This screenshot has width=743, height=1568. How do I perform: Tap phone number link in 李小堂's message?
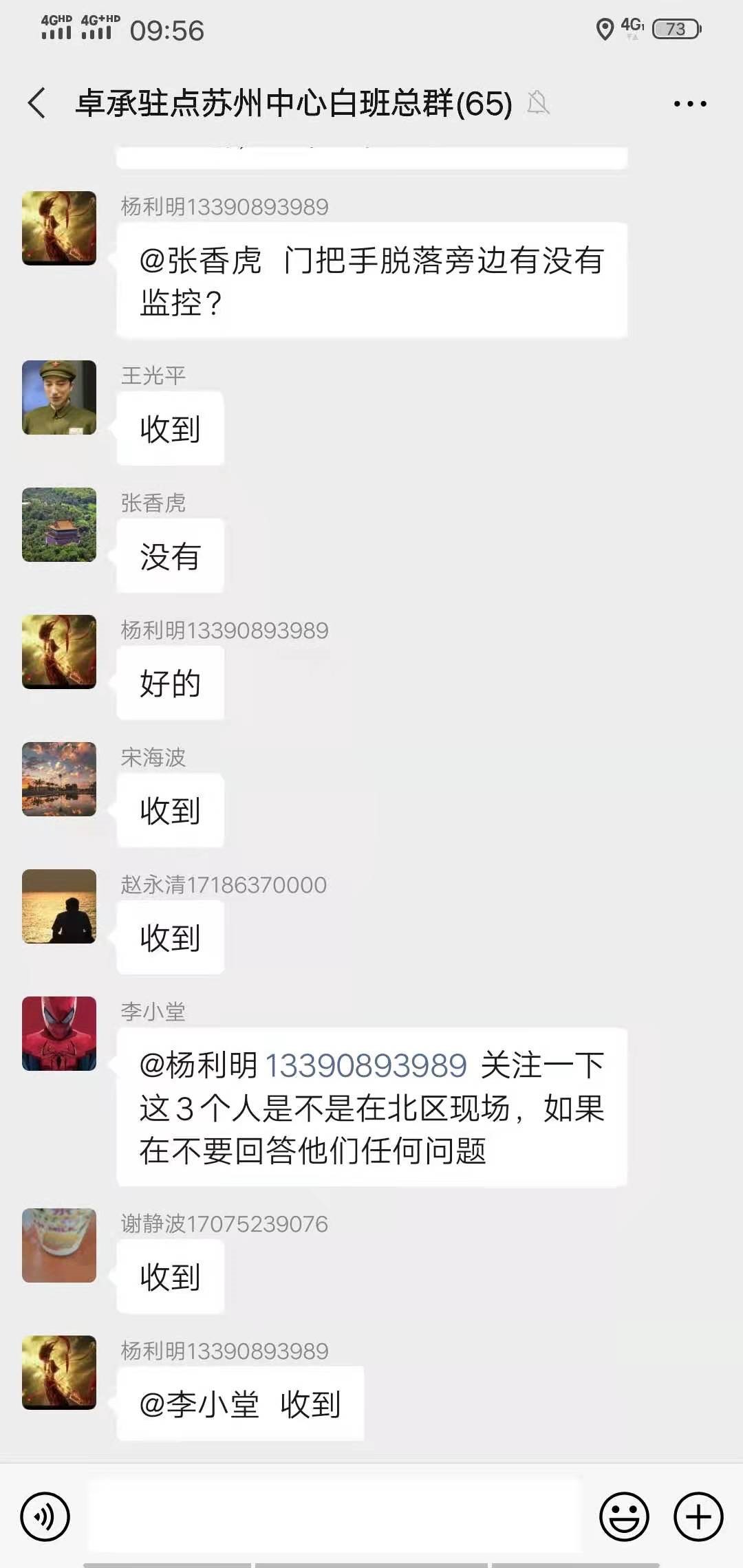[x=365, y=1065]
